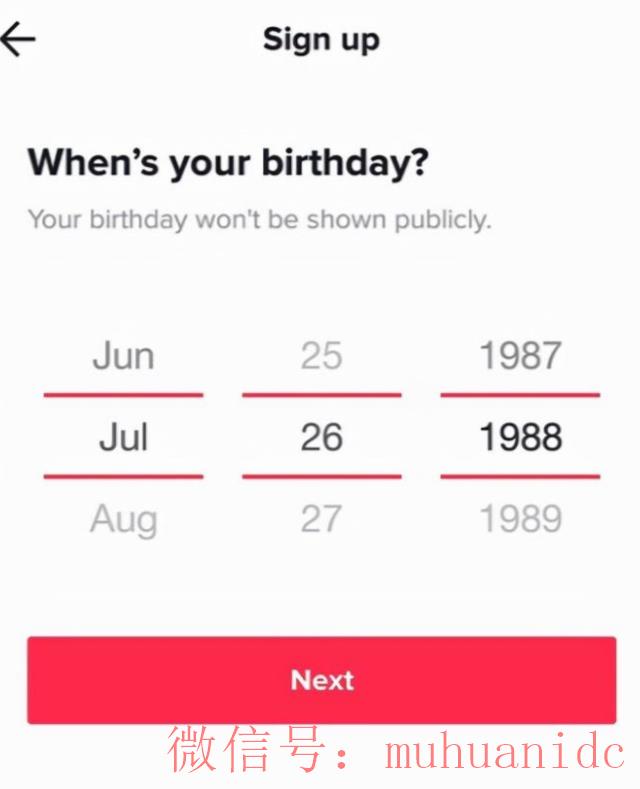
Task: Select day 27 for the birthday
Action: pos(321,518)
